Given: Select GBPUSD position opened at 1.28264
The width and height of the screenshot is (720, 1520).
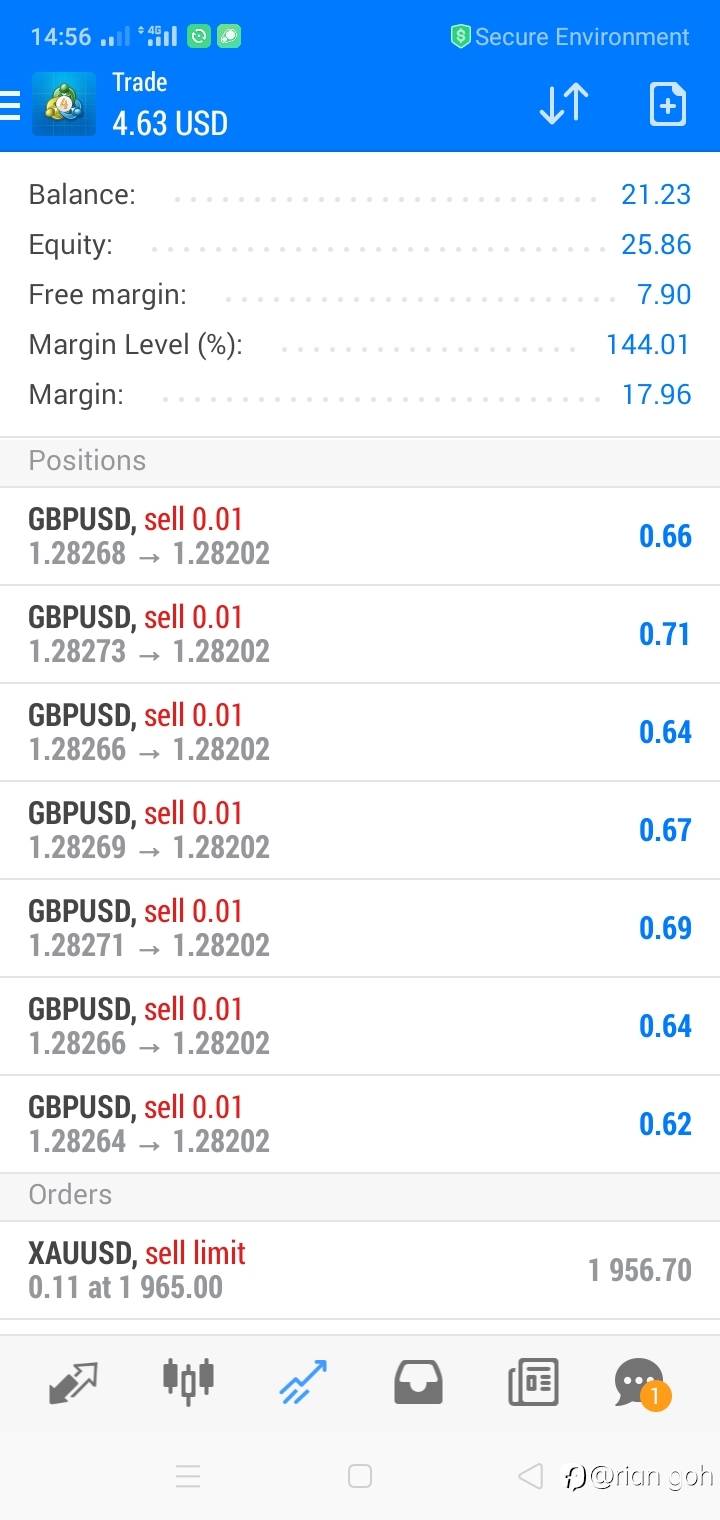Looking at the screenshot, I should 360,1124.
